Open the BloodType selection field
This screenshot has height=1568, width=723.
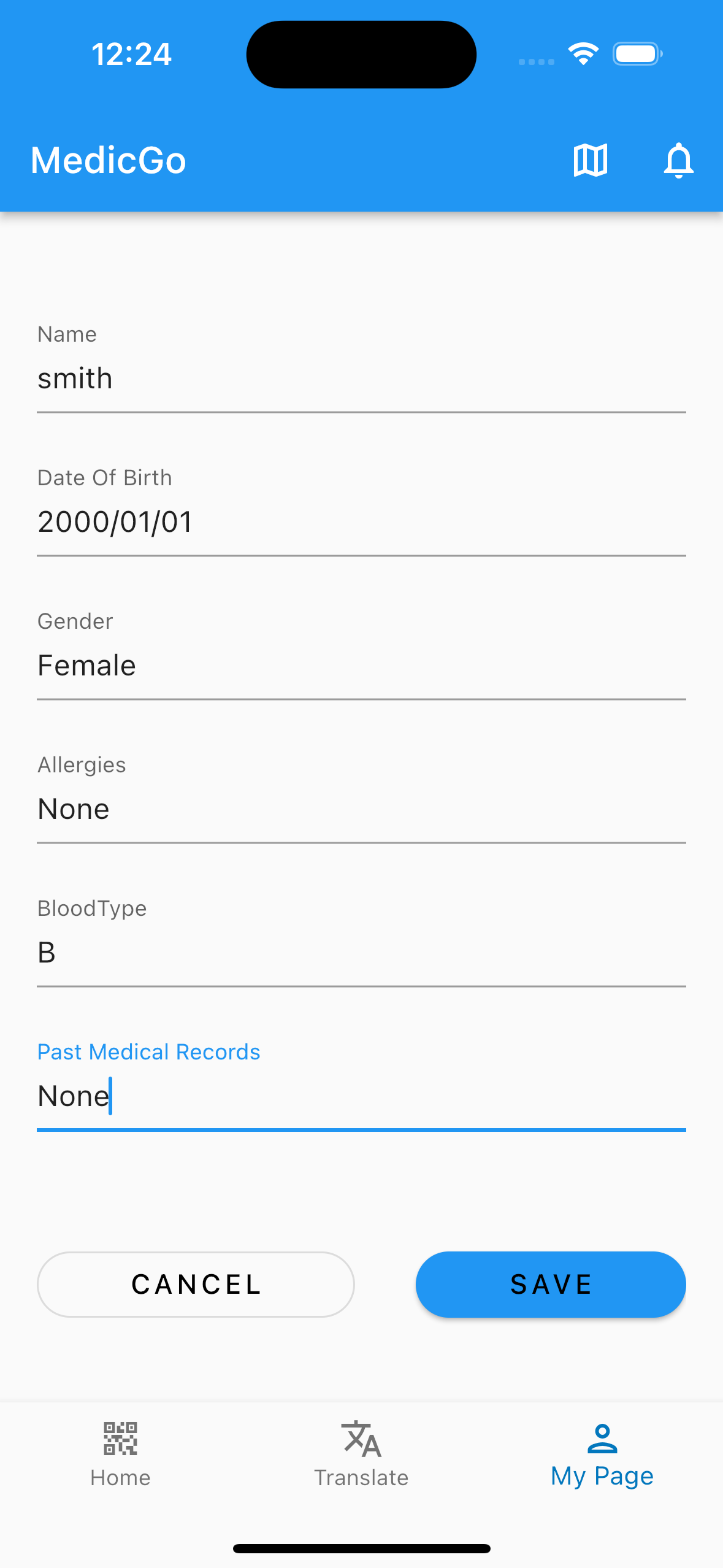click(x=361, y=951)
